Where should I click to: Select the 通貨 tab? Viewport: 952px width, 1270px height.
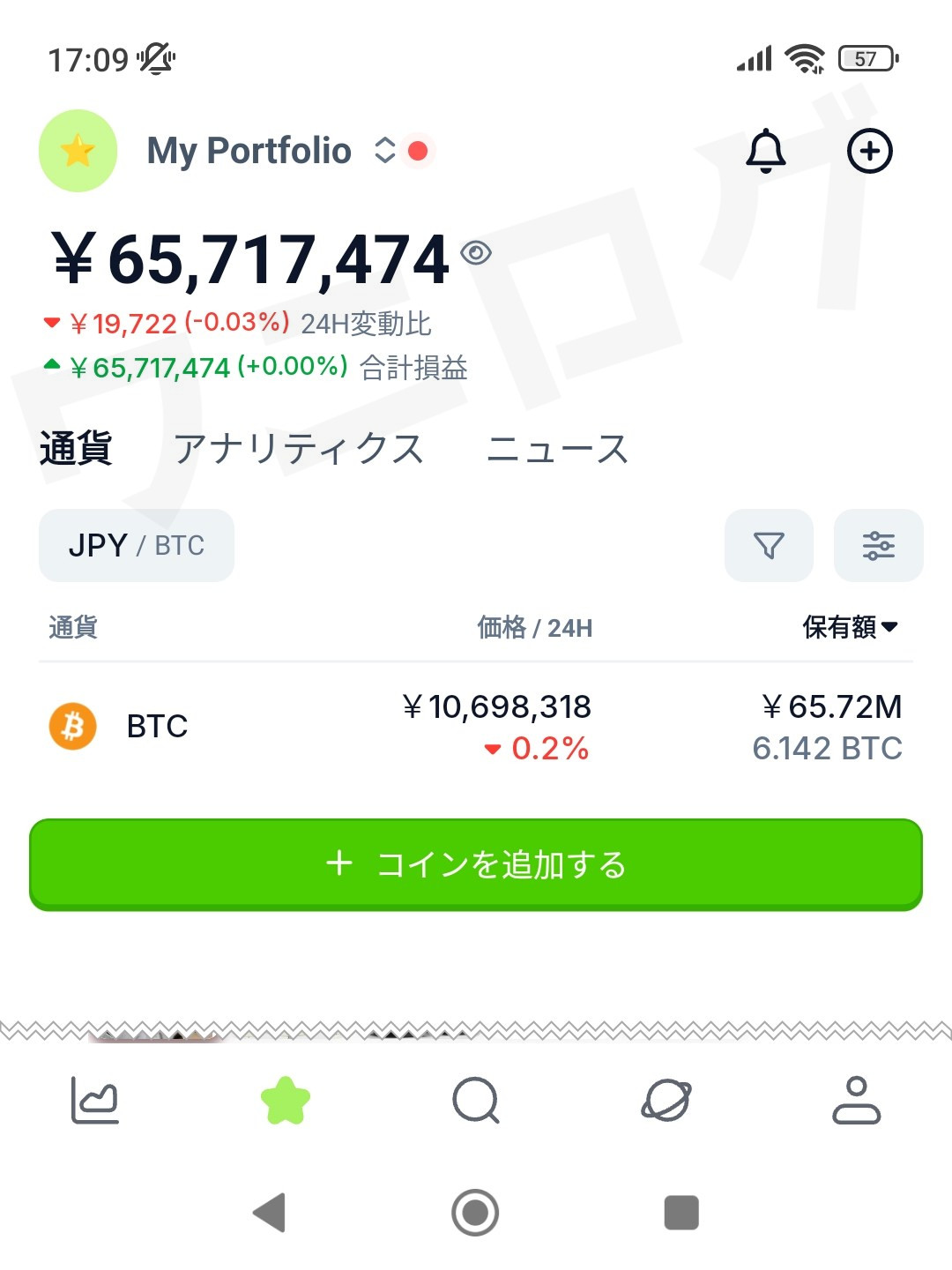click(76, 448)
